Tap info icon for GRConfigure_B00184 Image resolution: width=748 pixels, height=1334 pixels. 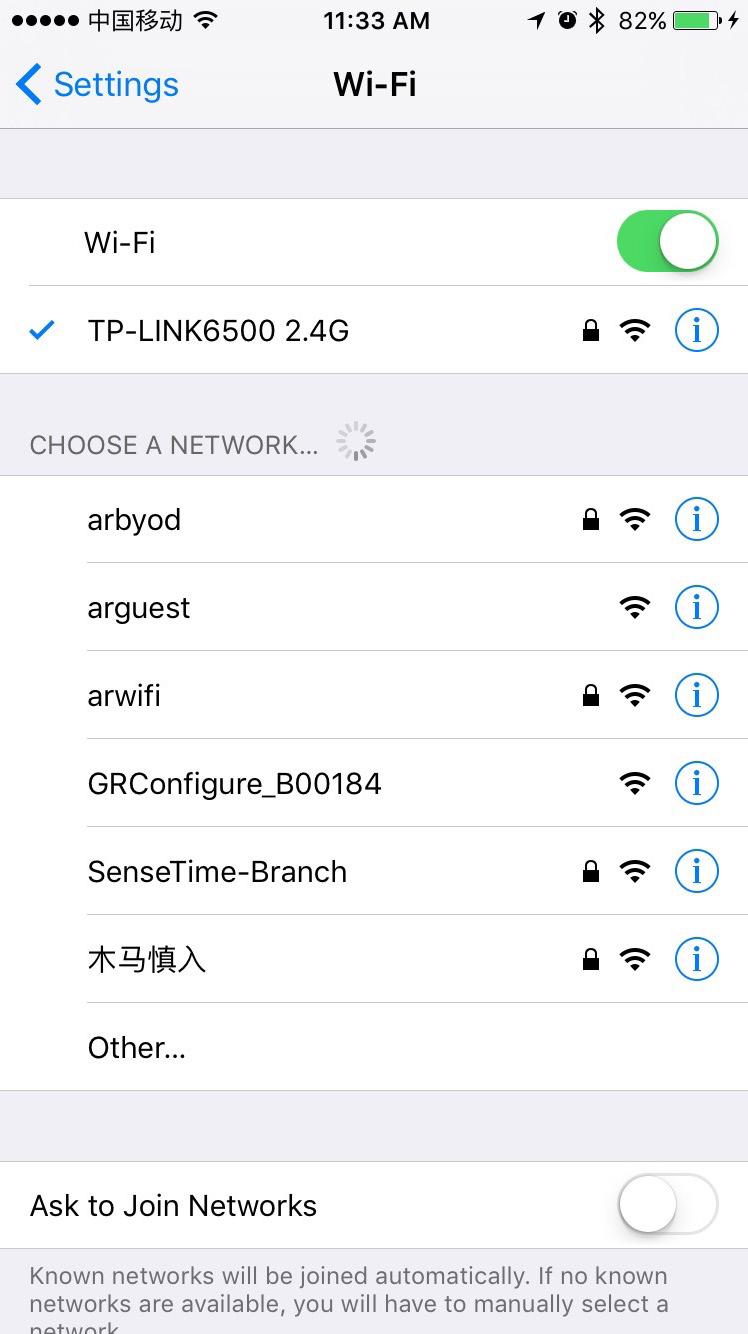(697, 783)
